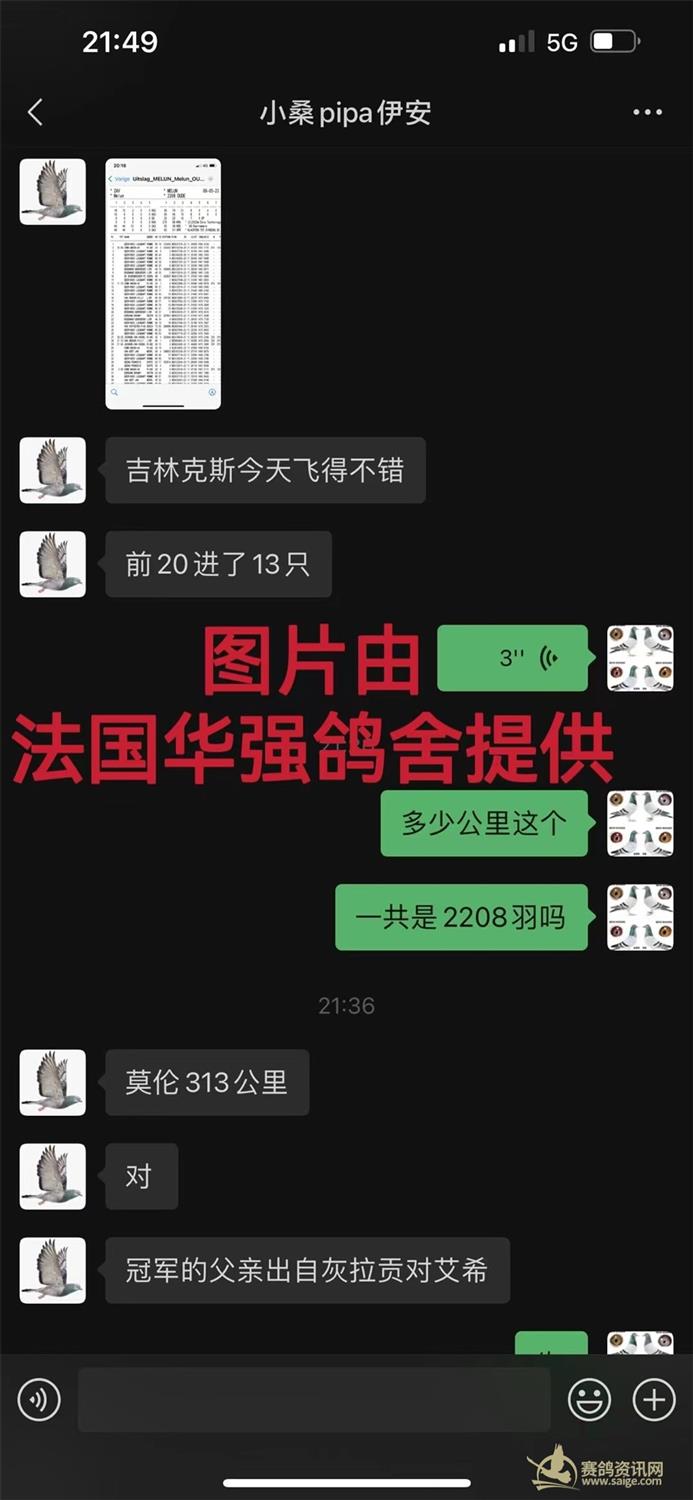Tap the message text field

click(314, 1400)
